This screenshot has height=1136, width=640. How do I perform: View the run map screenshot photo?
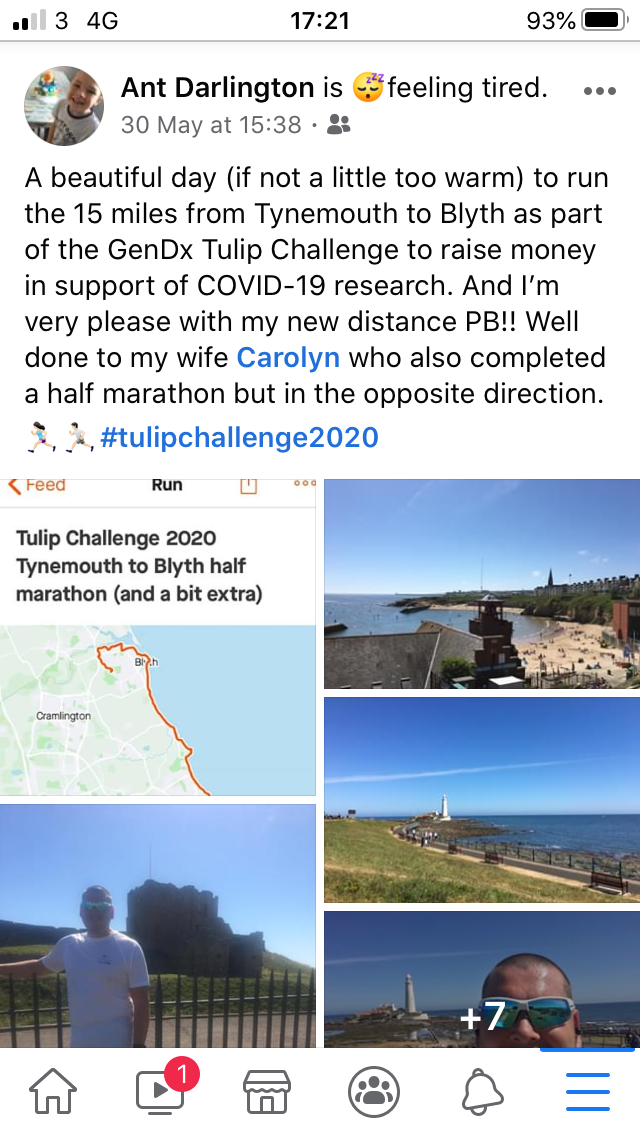click(x=157, y=638)
